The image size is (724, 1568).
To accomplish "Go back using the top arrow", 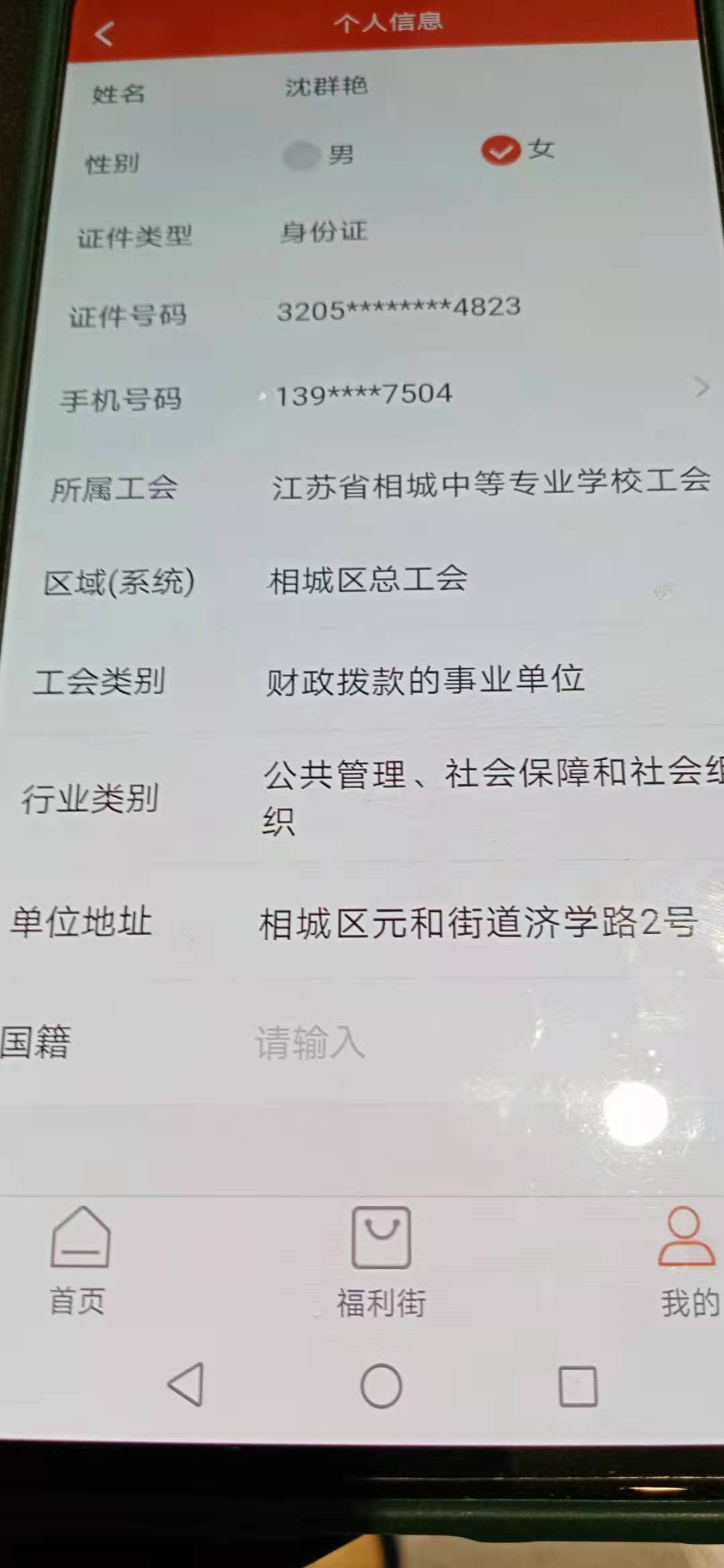I will [104, 34].
